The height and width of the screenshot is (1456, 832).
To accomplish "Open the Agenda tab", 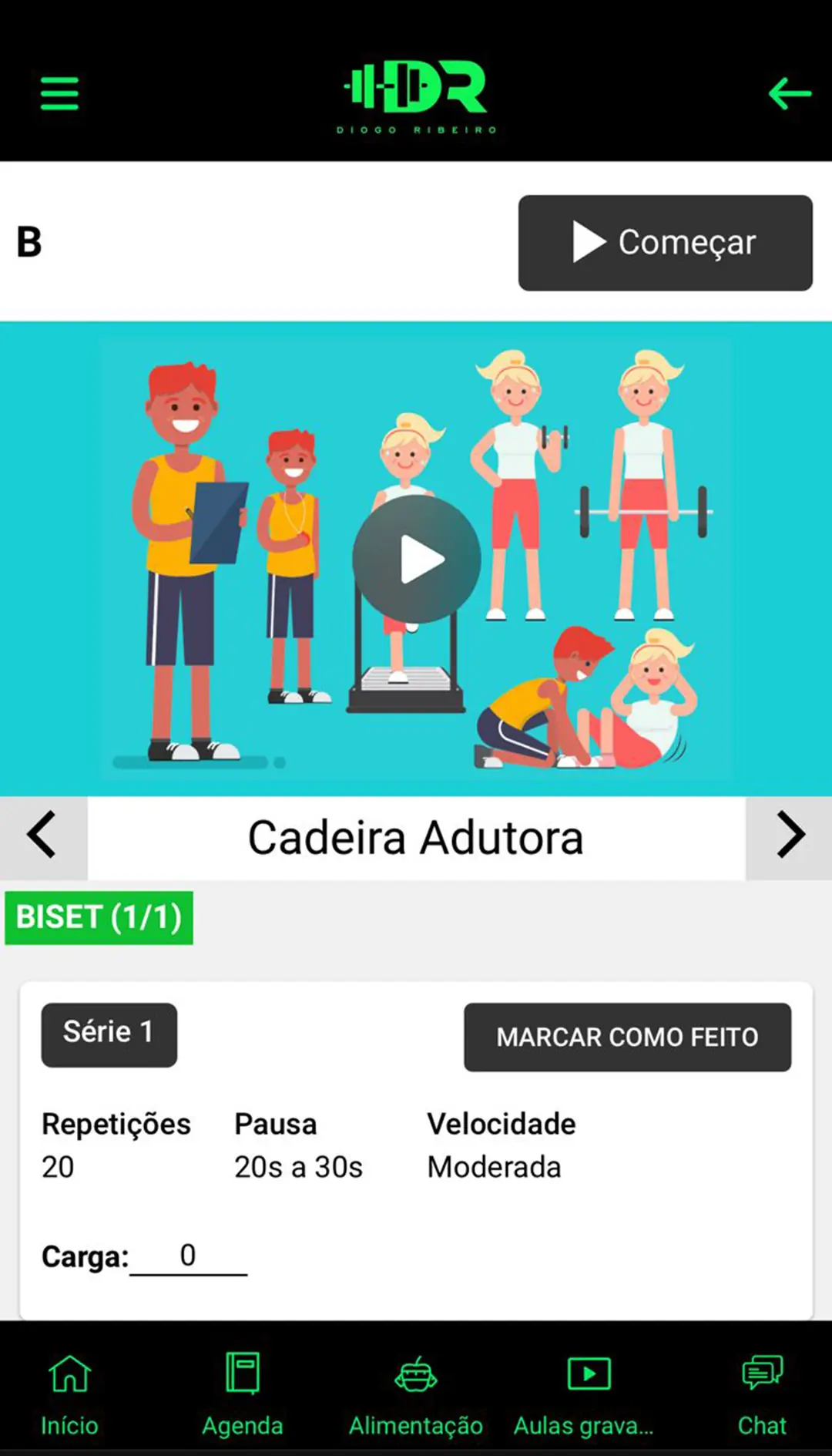I will click(243, 1393).
